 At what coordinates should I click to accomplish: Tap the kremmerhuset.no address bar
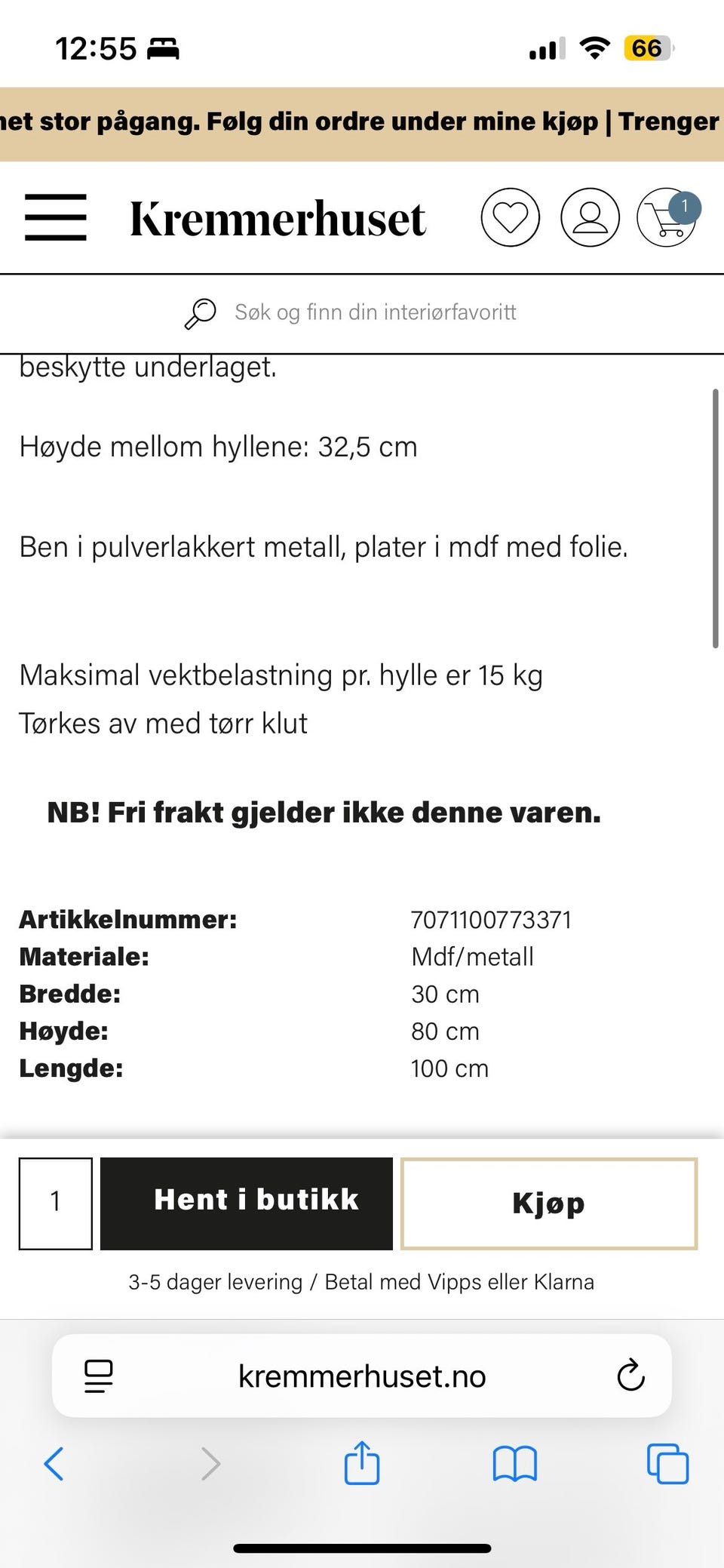point(362,1376)
